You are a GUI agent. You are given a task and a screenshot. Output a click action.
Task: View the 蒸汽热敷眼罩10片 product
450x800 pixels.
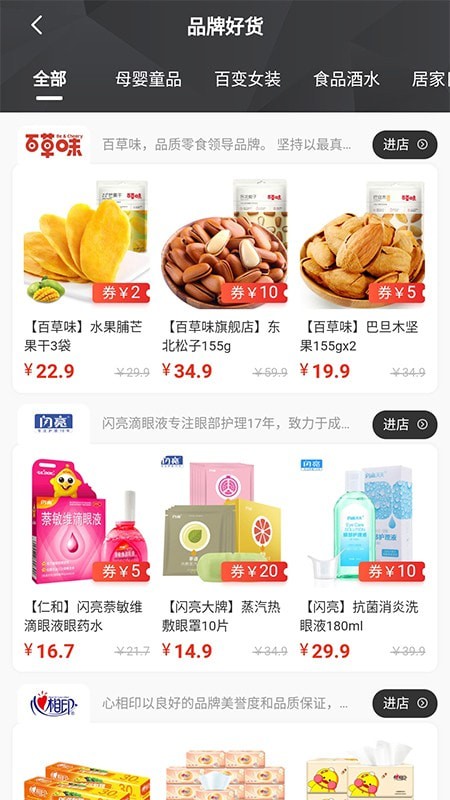click(224, 559)
